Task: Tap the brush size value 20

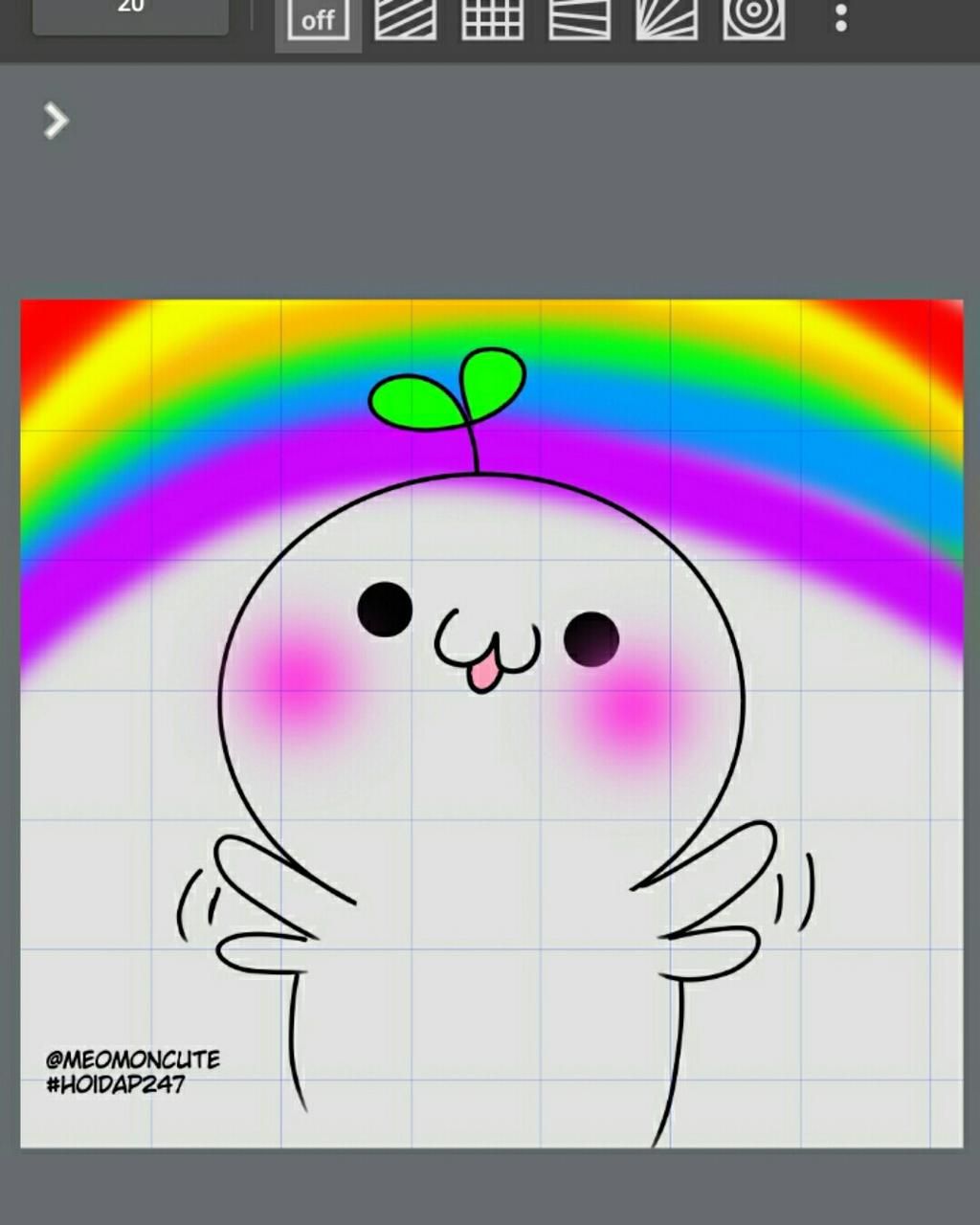Action: 130,11
